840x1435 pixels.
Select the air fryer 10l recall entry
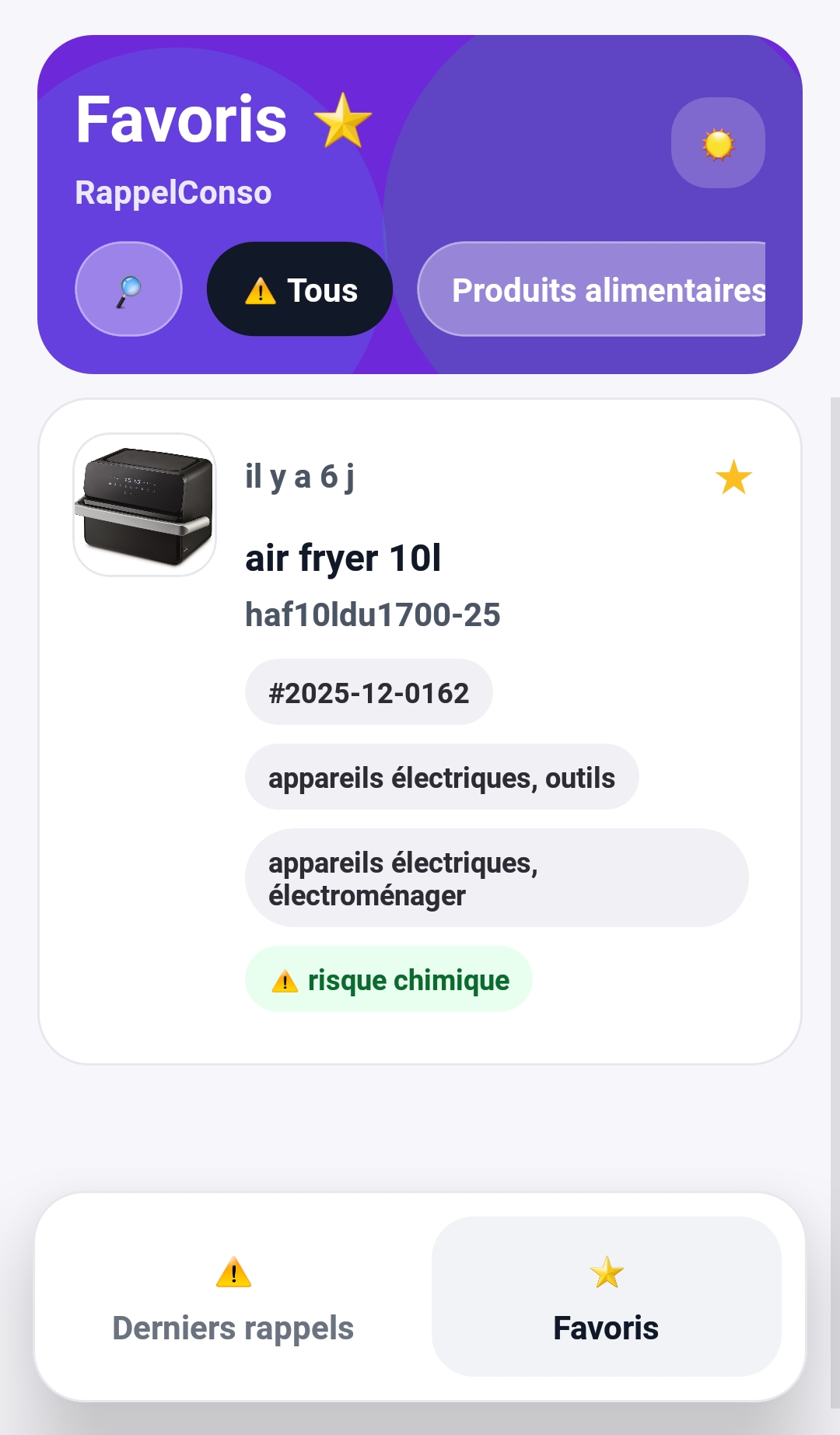coord(343,556)
